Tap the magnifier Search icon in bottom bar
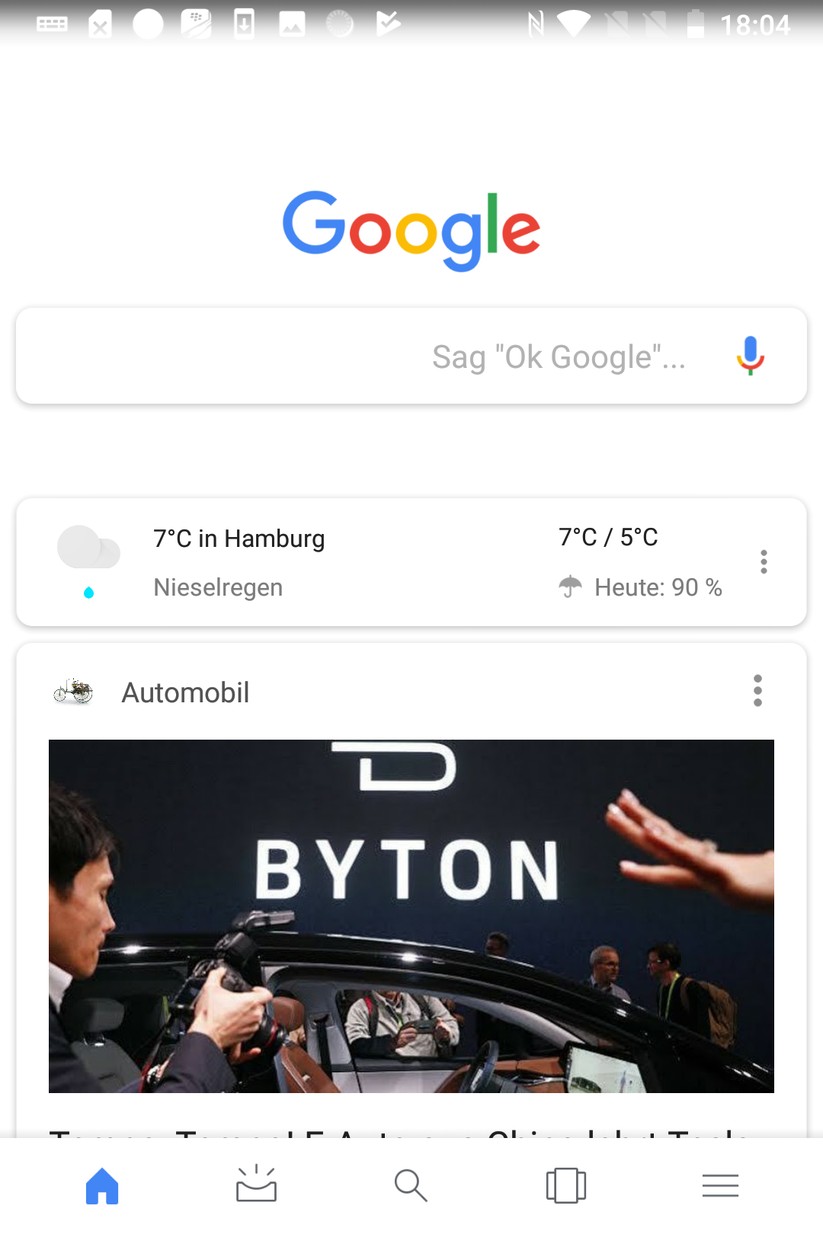The width and height of the screenshot is (823, 1234). [x=411, y=1185]
